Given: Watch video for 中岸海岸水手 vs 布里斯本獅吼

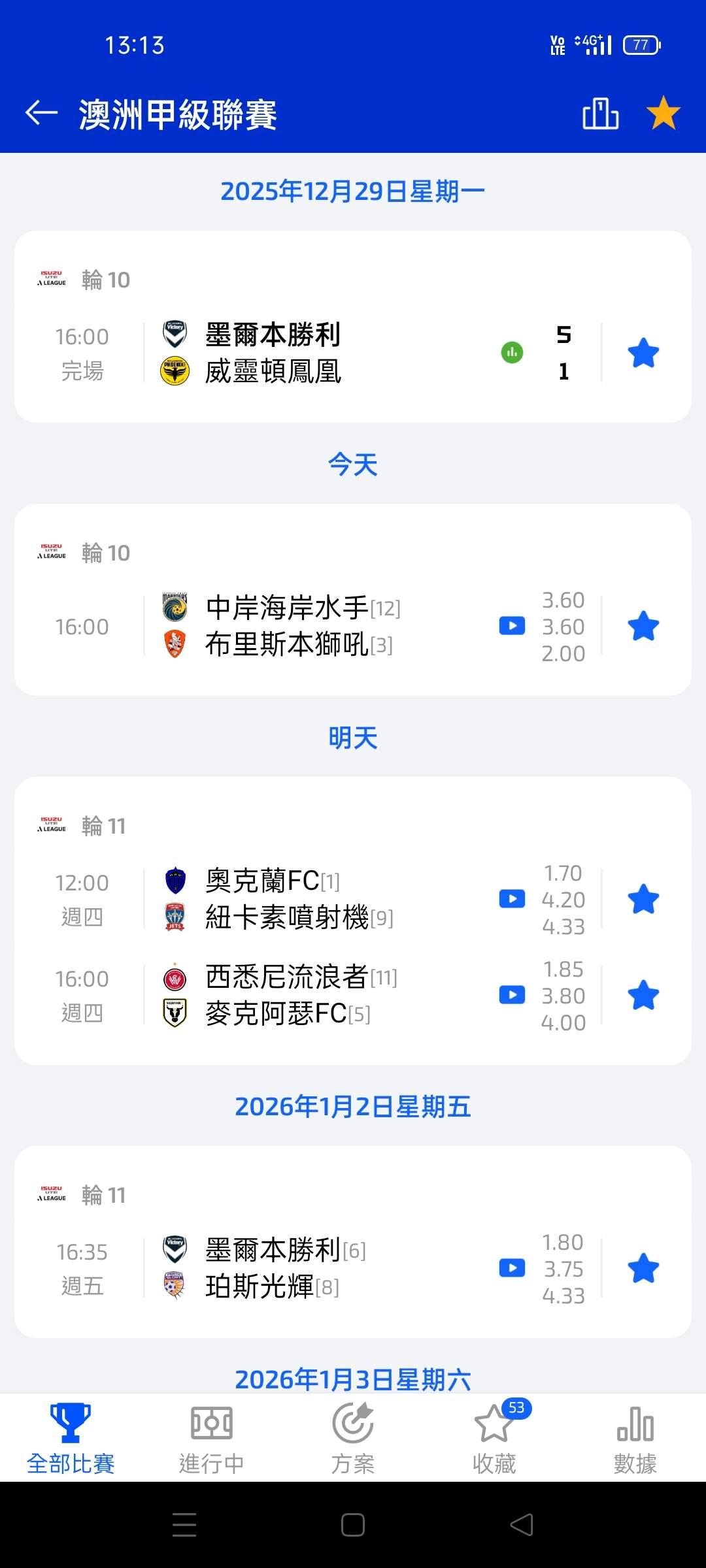Looking at the screenshot, I should (x=512, y=626).
